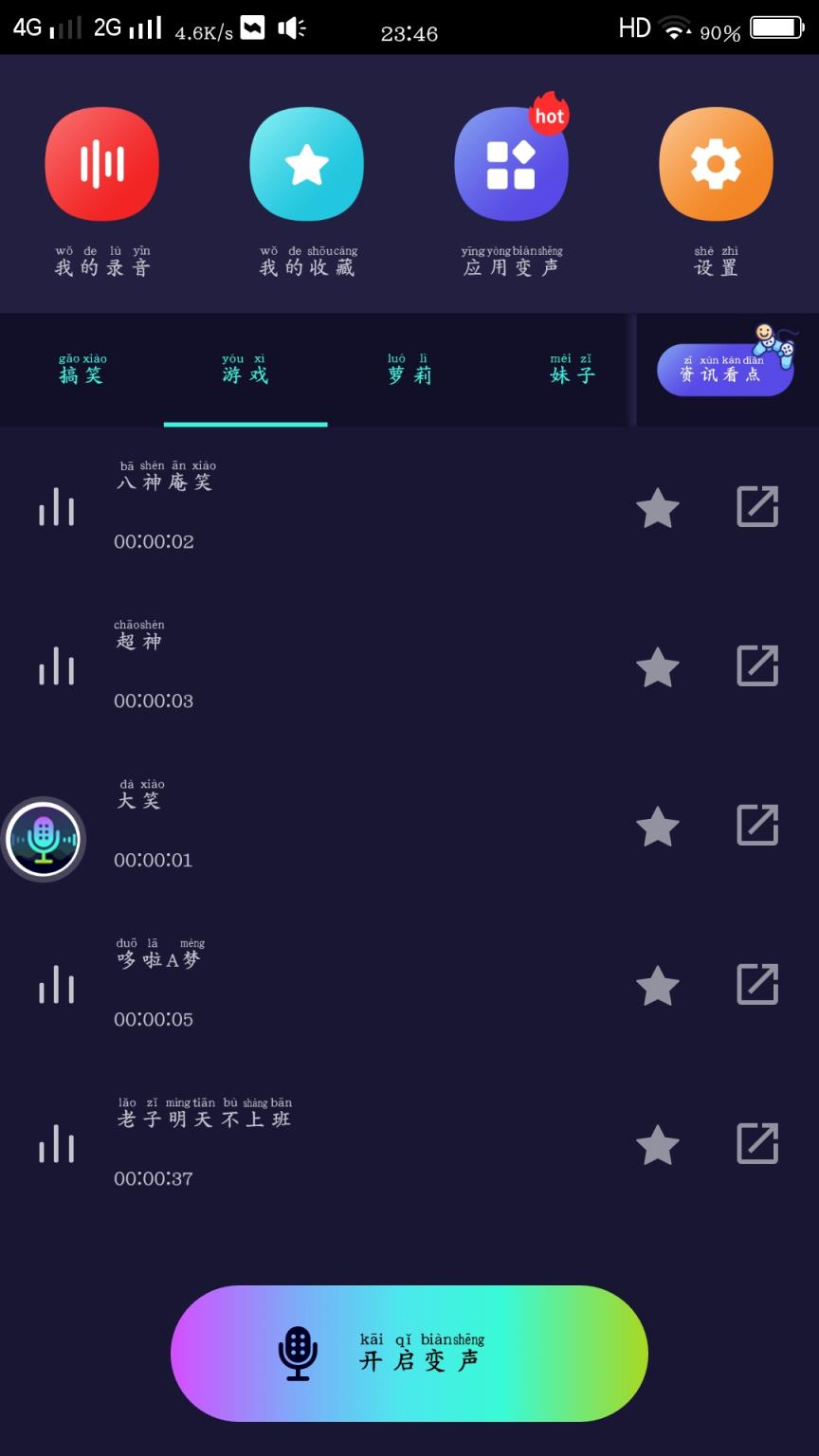Favorite the 哆啦A梦 sound effect
The width and height of the screenshot is (819, 1456).
658,987
